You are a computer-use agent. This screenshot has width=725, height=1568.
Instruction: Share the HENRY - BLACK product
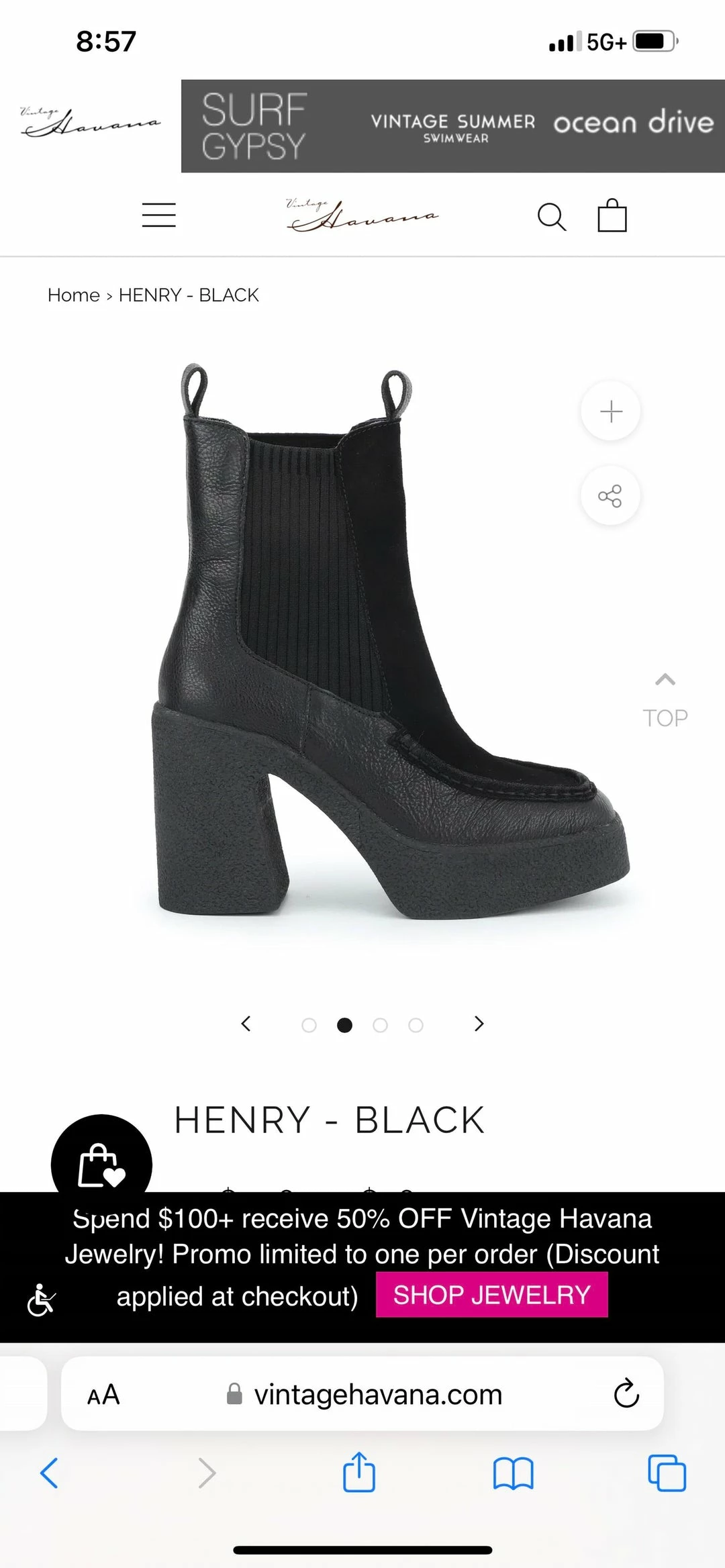pos(610,497)
